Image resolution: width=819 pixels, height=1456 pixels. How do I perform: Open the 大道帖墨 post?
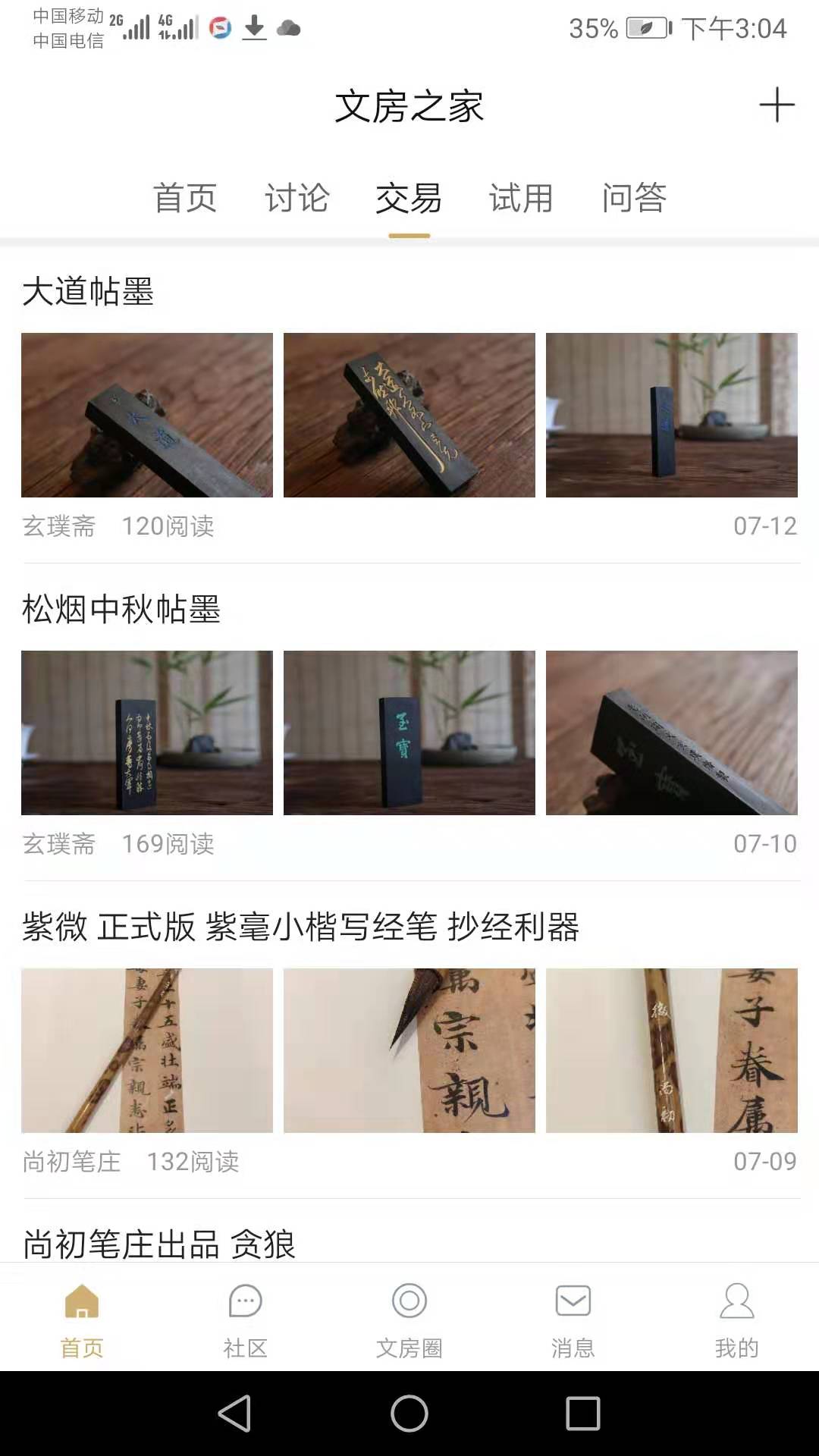click(x=88, y=292)
